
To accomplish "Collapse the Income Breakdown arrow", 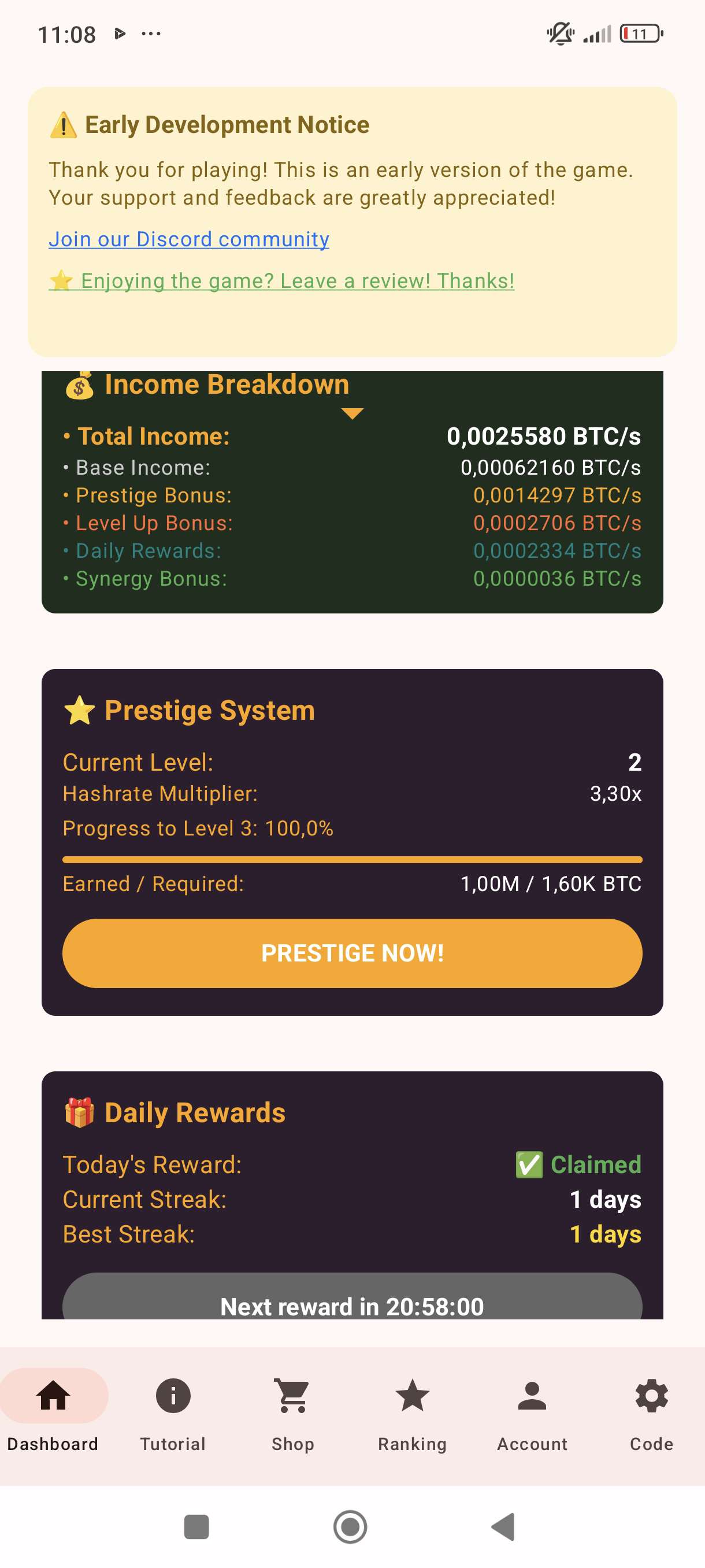I will [x=352, y=414].
